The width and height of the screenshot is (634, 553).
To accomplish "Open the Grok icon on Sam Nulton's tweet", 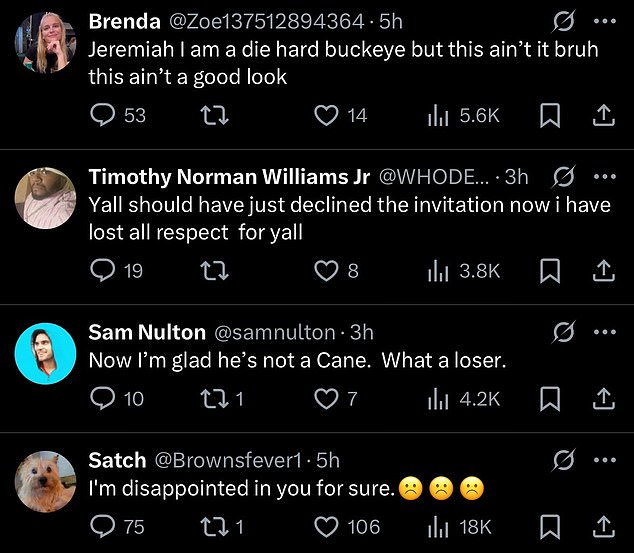I will [x=564, y=331].
